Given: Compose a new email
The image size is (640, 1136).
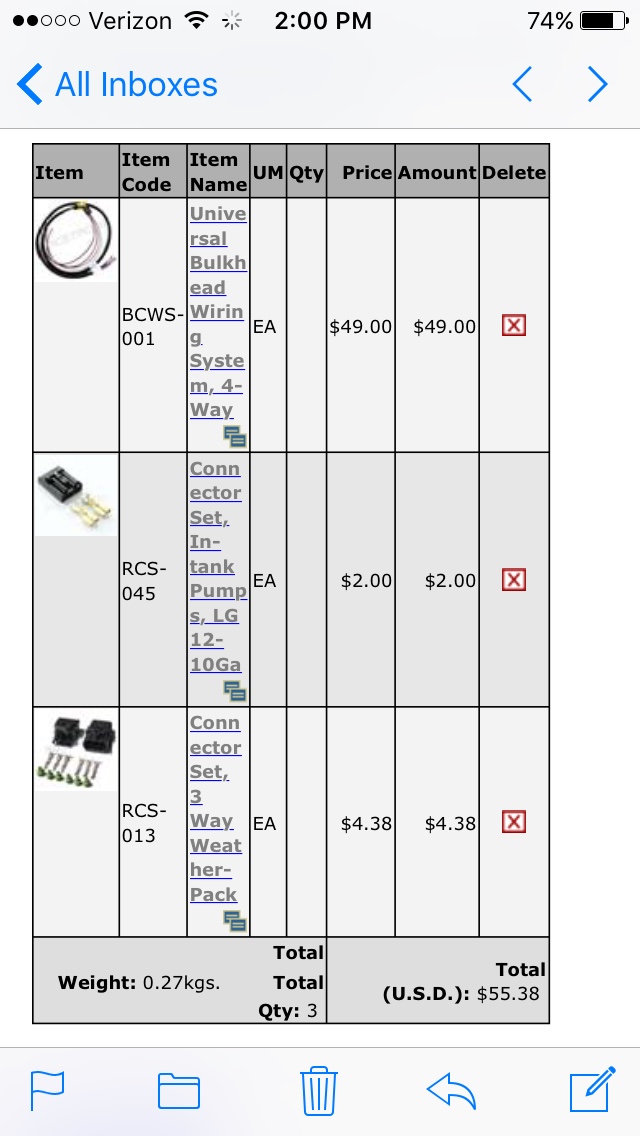Looking at the screenshot, I should (591, 1090).
